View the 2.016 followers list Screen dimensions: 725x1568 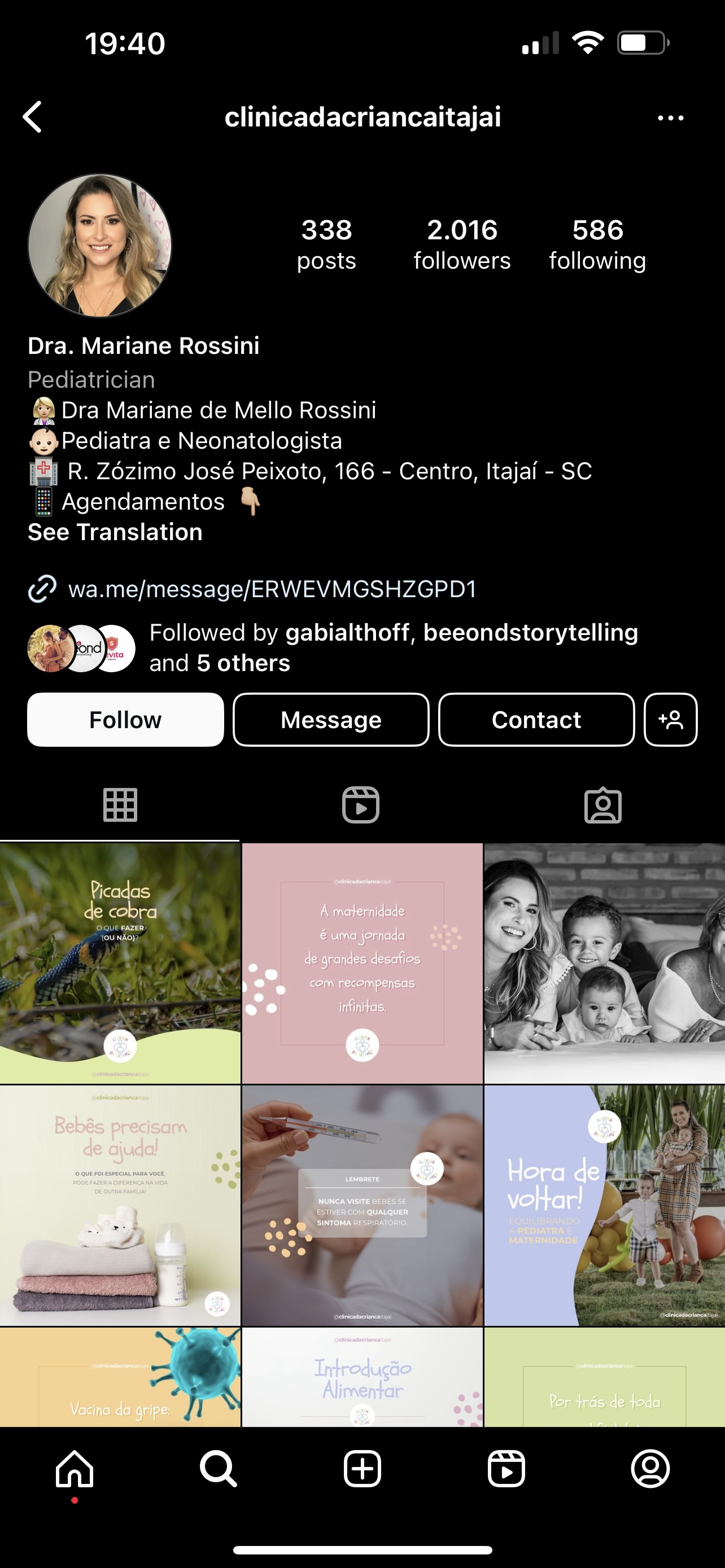[x=461, y=245]
